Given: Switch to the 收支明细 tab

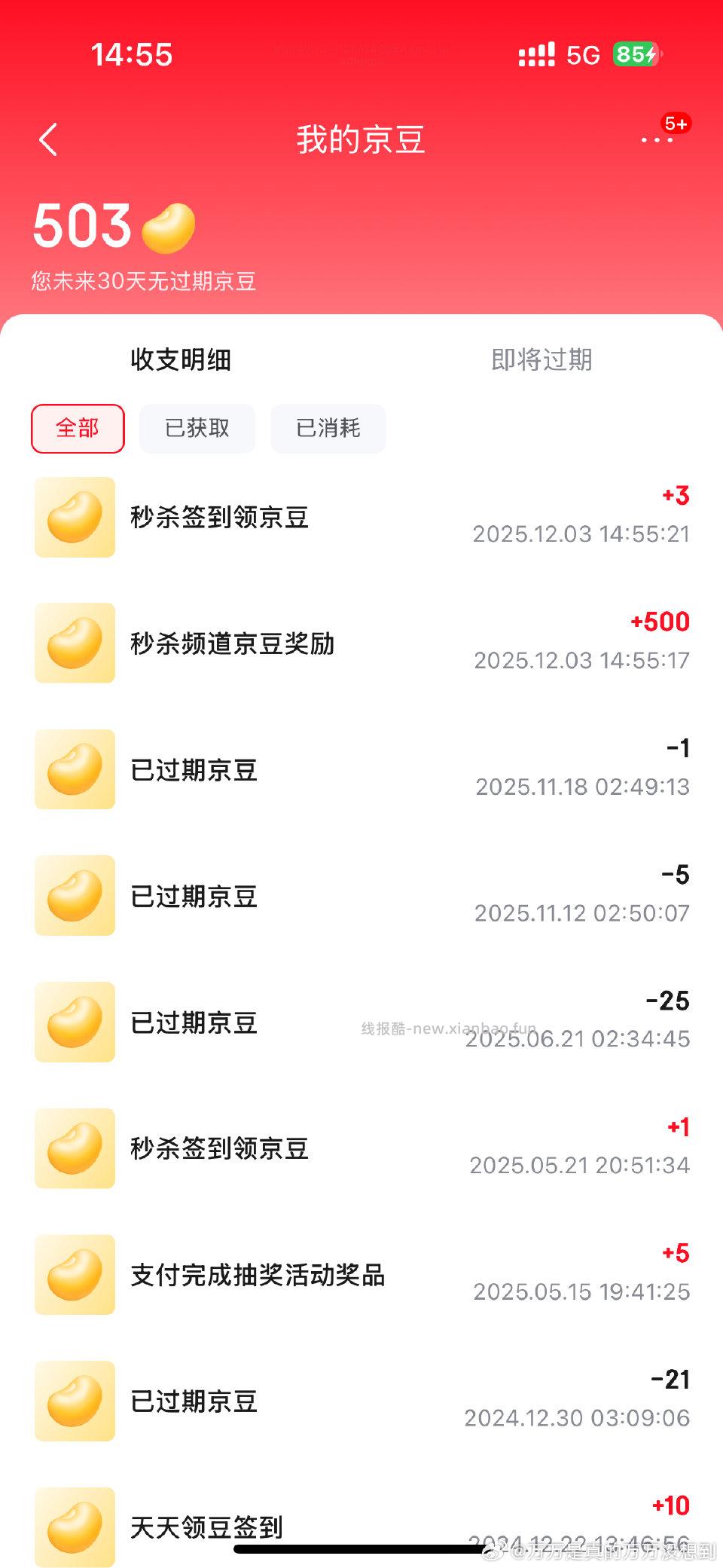Looking at the screenshot, I should (x=181, y=360).
